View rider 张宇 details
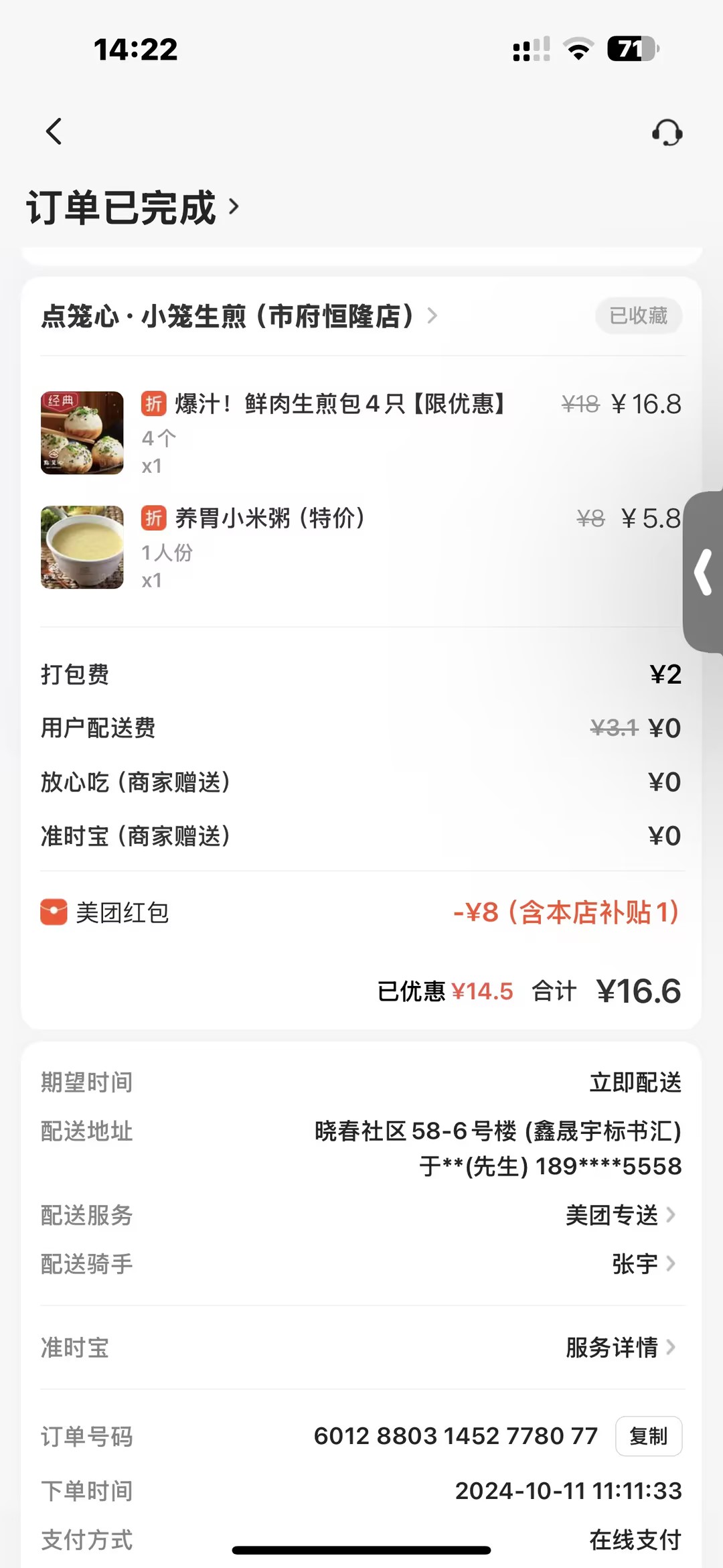Image resolution: width=723 pixels, height=1568 pixels. (642, 1264)
